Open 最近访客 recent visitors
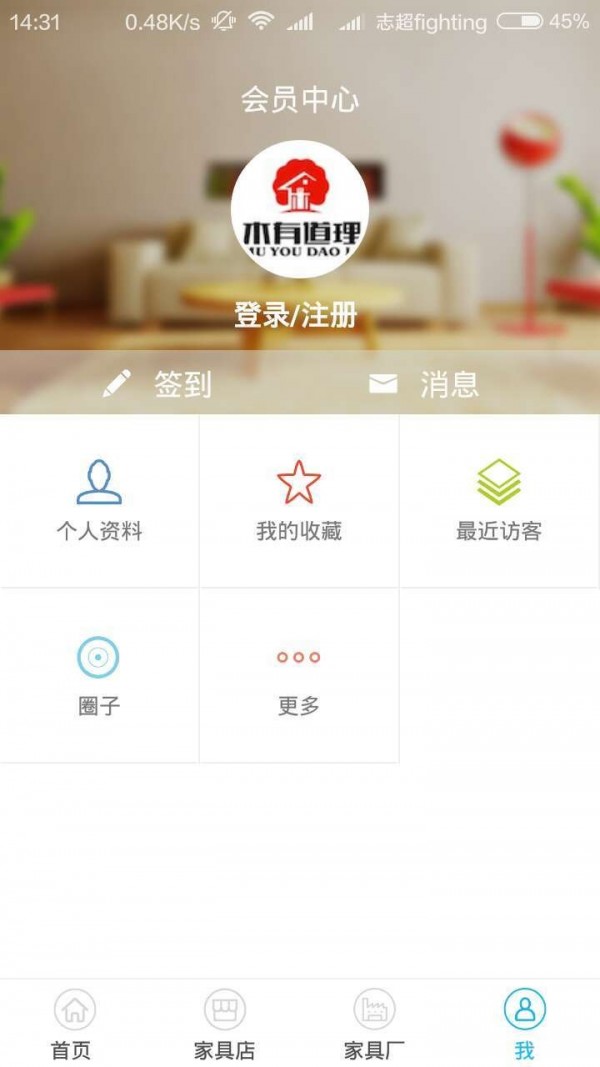Viewport: 600px width, 1067px height. (x=499, y=500)
